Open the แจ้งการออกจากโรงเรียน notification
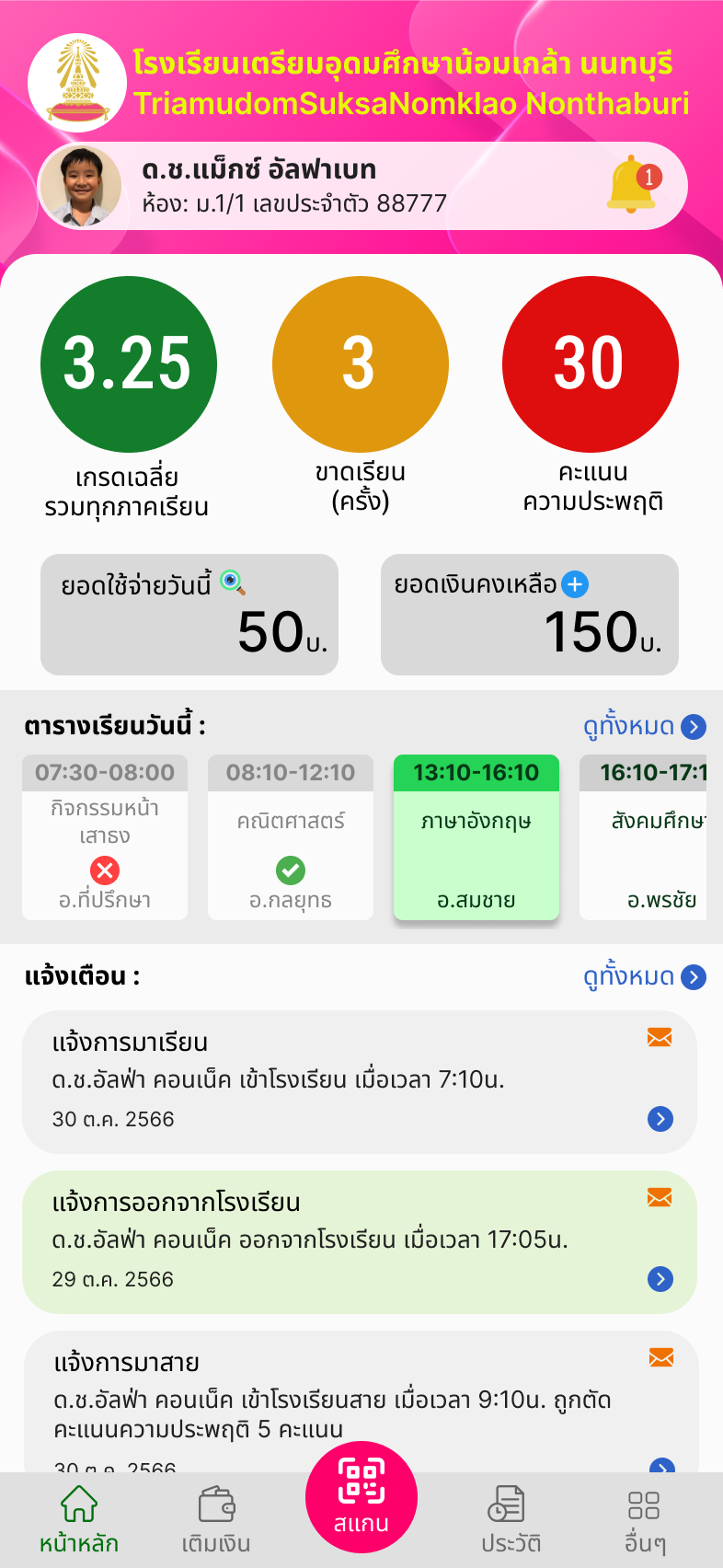Screen dimensions: 723x1568 click(x=360, y=1242)
